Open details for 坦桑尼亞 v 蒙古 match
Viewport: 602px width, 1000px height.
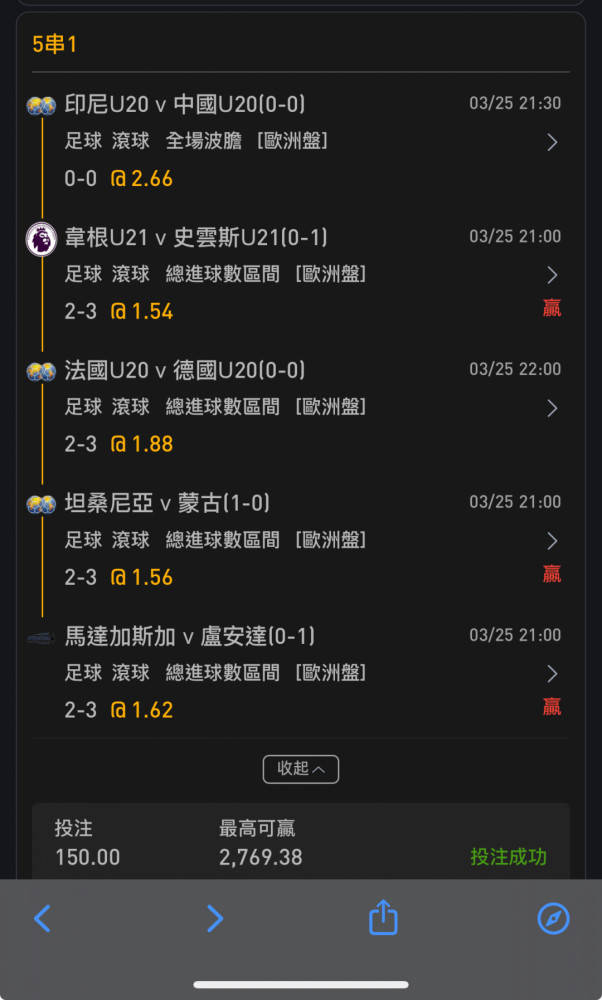click(552, 541)
